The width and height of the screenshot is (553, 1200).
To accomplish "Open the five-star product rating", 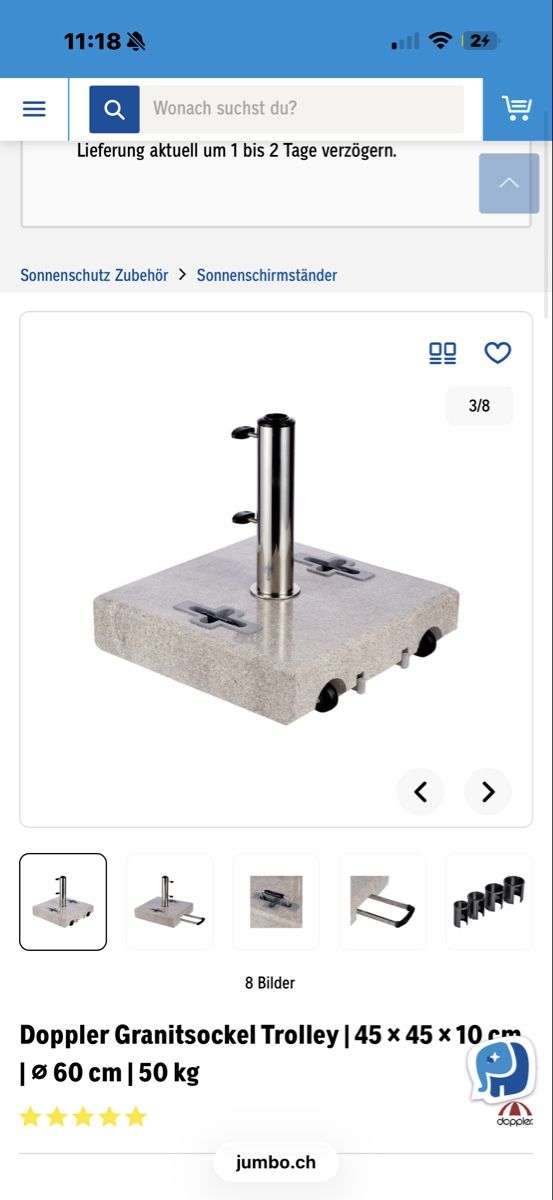I will pos(83,1117).
